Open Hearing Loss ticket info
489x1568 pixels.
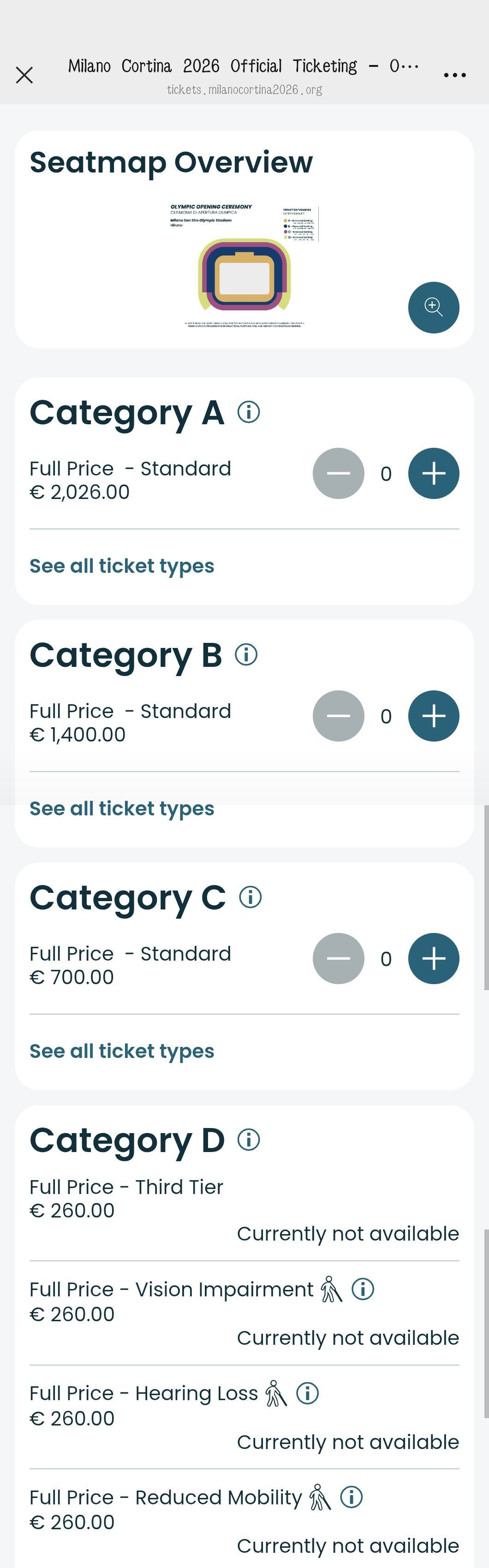308,1393
